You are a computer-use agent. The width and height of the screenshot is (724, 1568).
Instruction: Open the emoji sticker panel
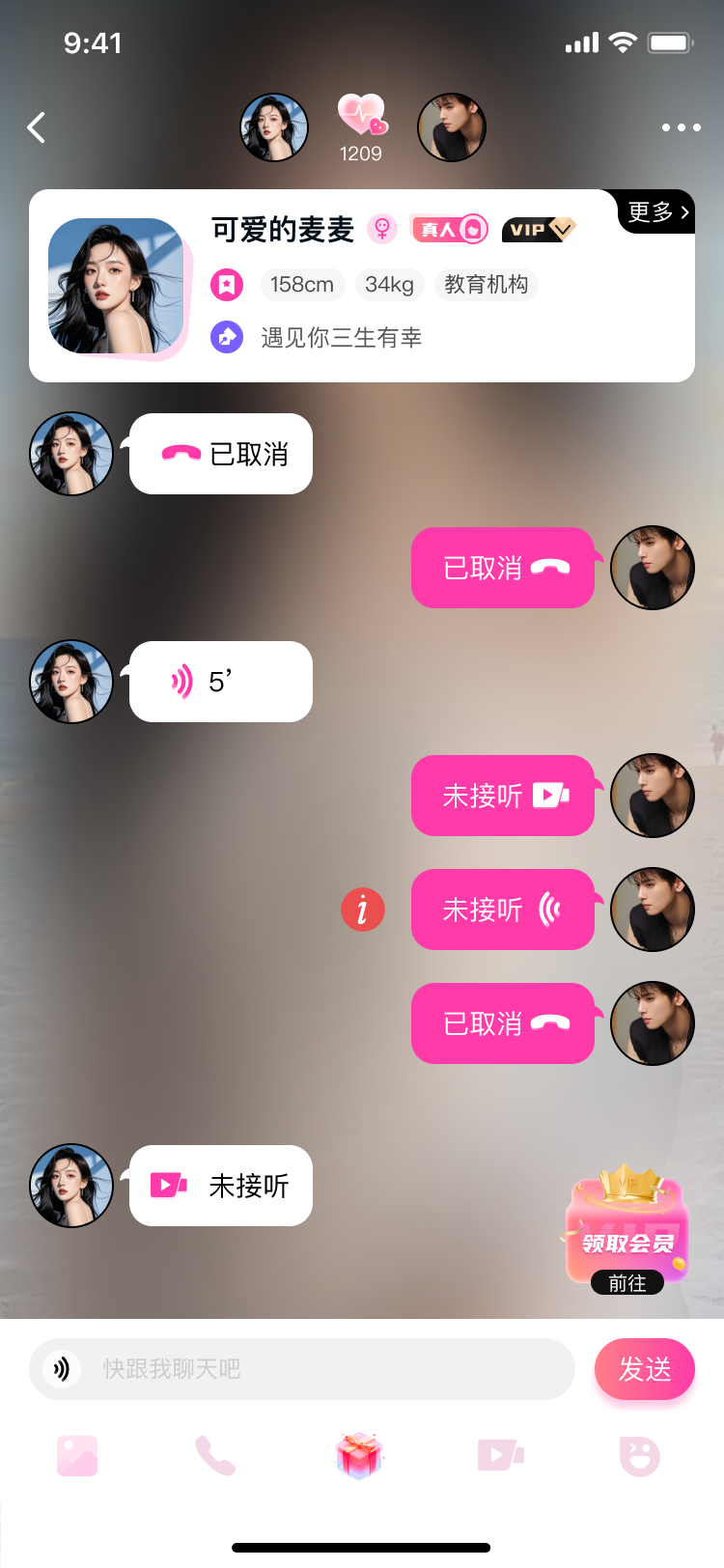(x=639, y=1456)
